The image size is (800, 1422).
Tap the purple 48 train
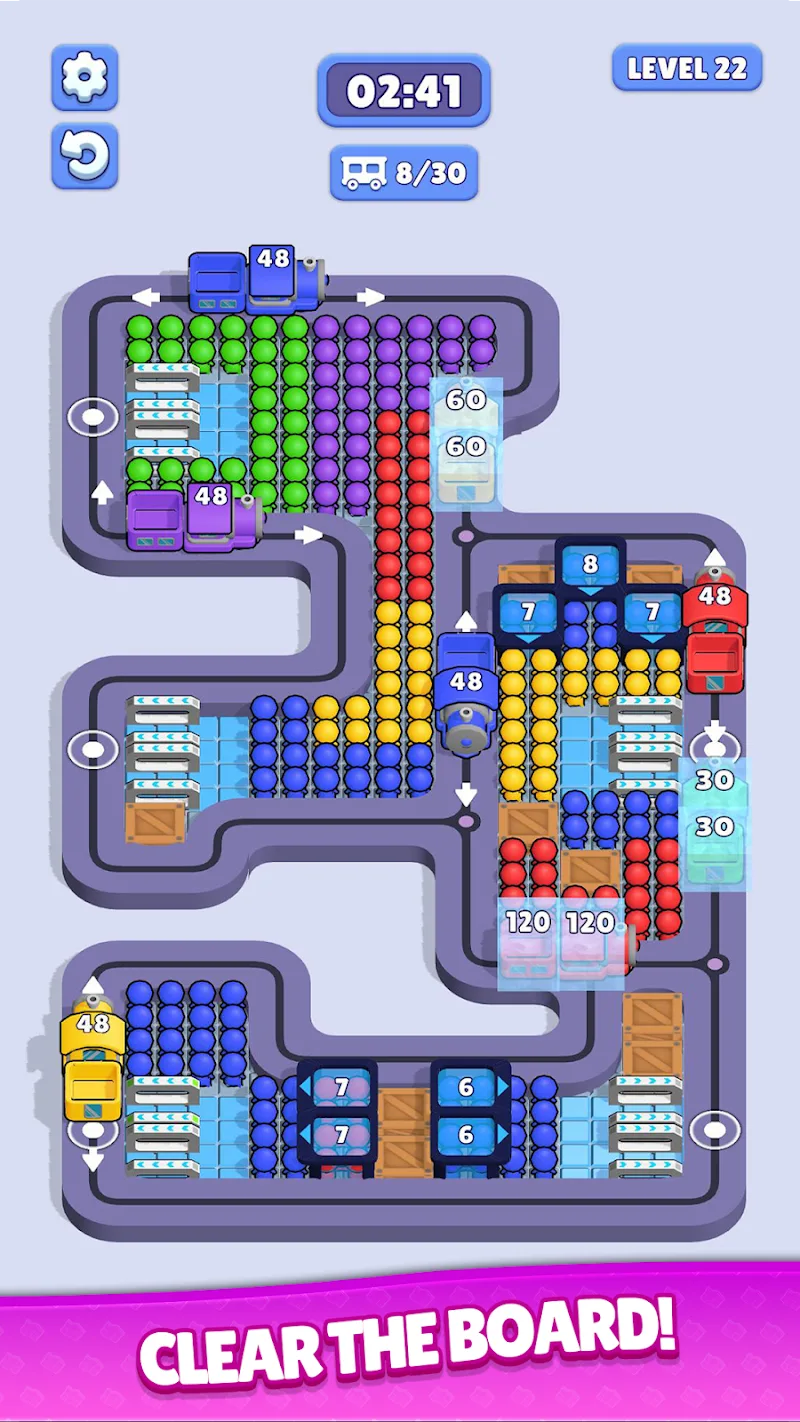(195, 518)
